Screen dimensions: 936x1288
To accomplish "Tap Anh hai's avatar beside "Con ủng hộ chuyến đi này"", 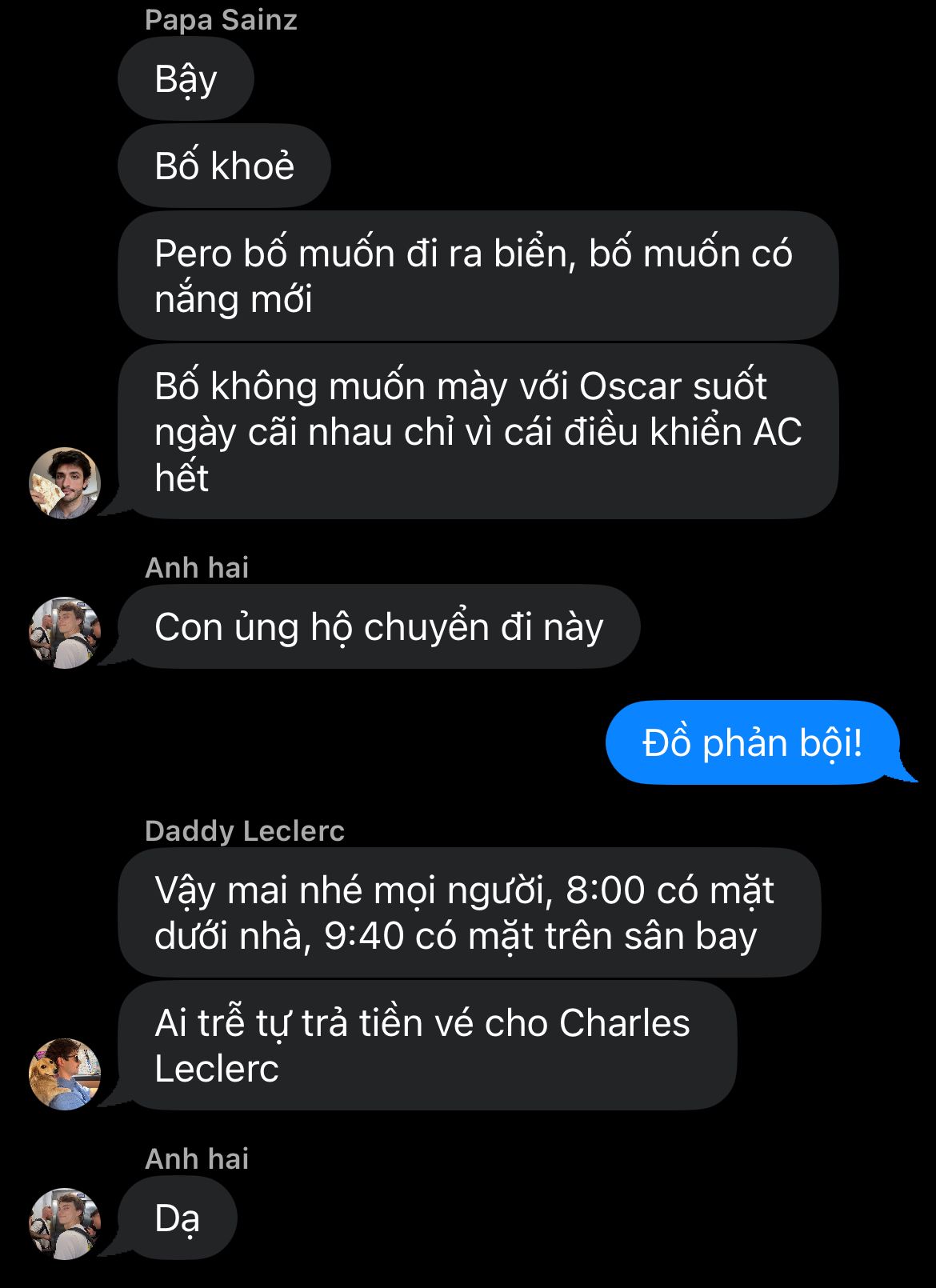I will [65, 632].
